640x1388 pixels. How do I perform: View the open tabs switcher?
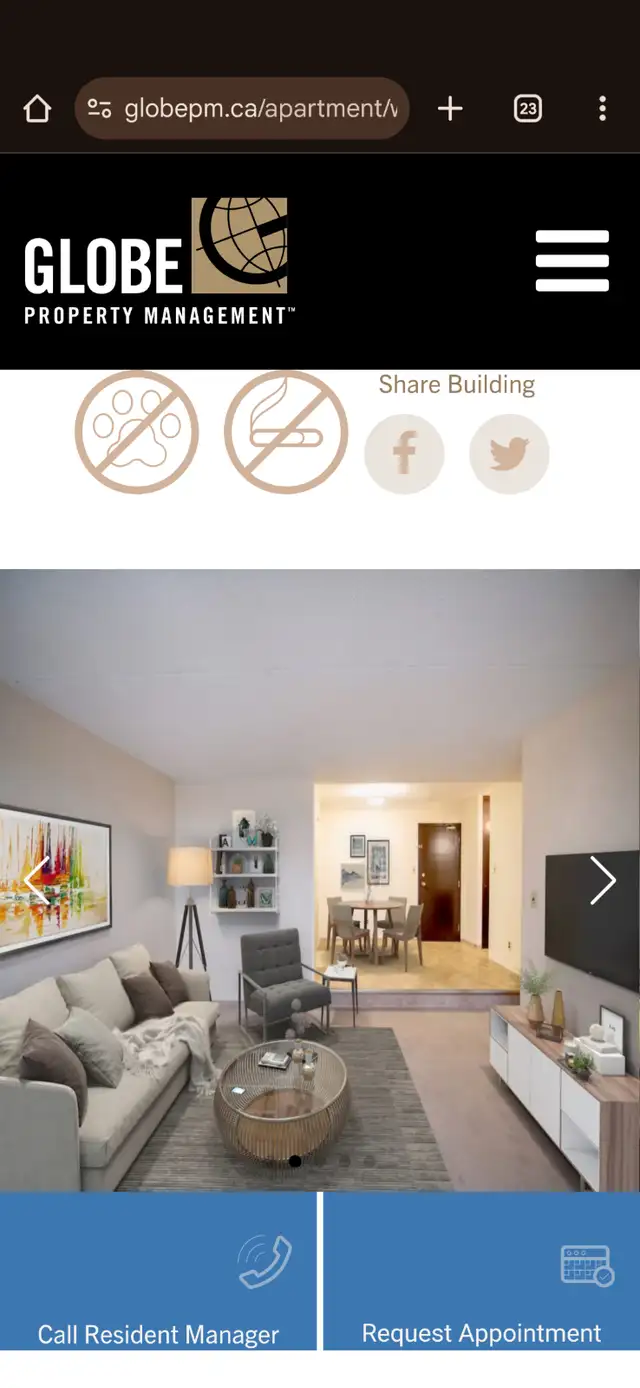[527, 109]
